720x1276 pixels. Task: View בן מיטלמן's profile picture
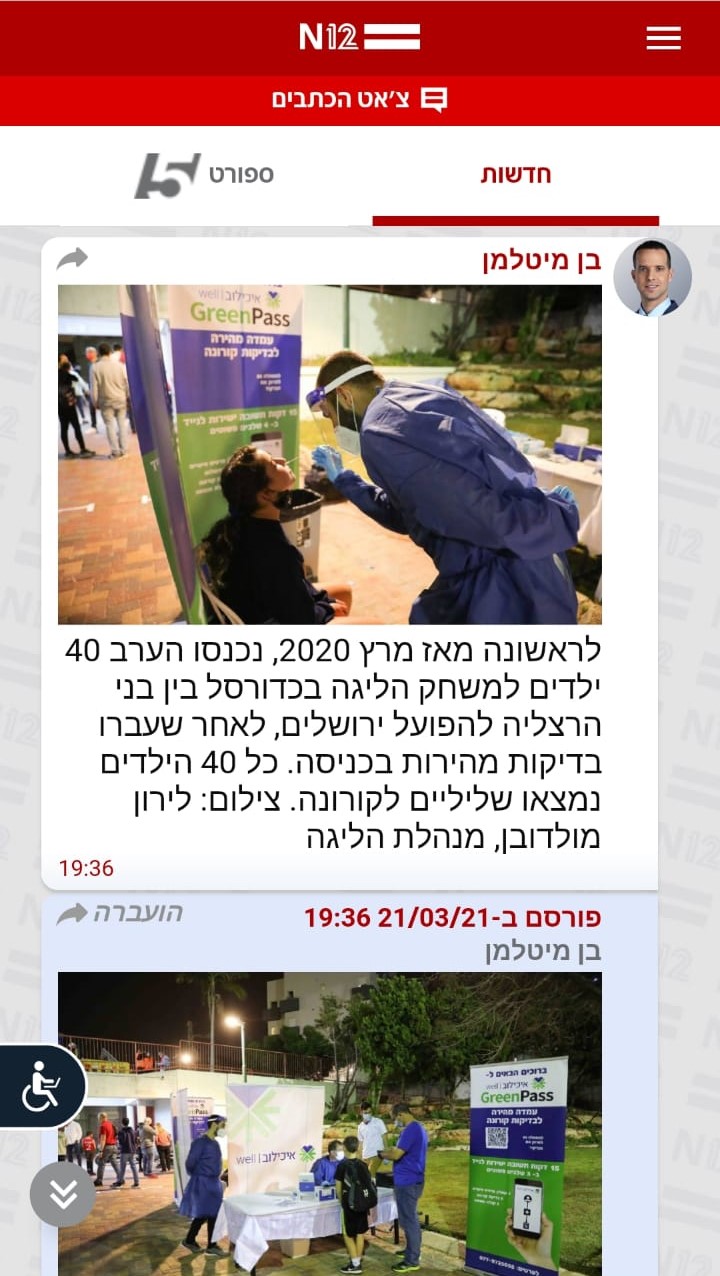pos(652,278)
